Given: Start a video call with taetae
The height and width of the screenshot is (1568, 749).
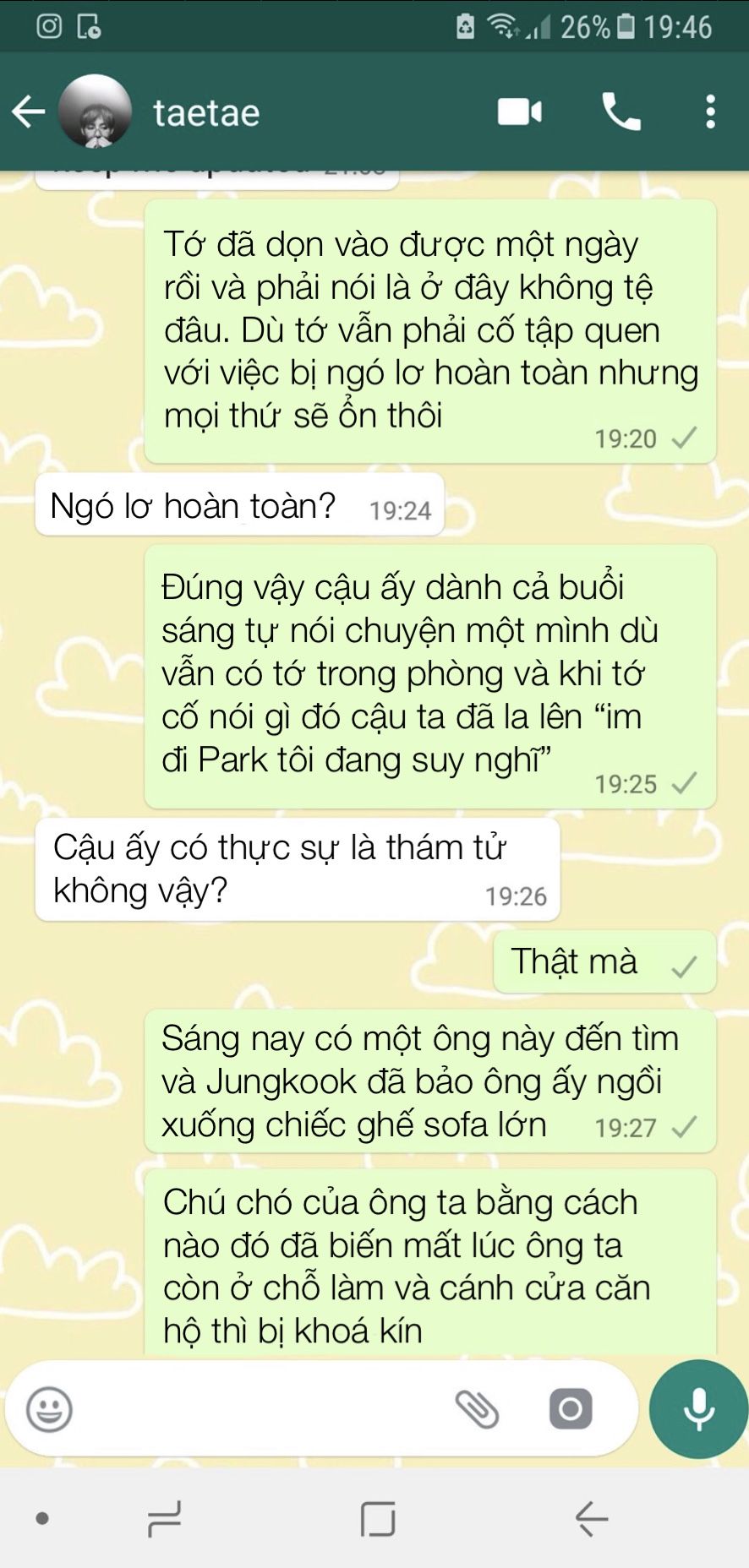Looking at the screenshot, I should pos(519,112).
